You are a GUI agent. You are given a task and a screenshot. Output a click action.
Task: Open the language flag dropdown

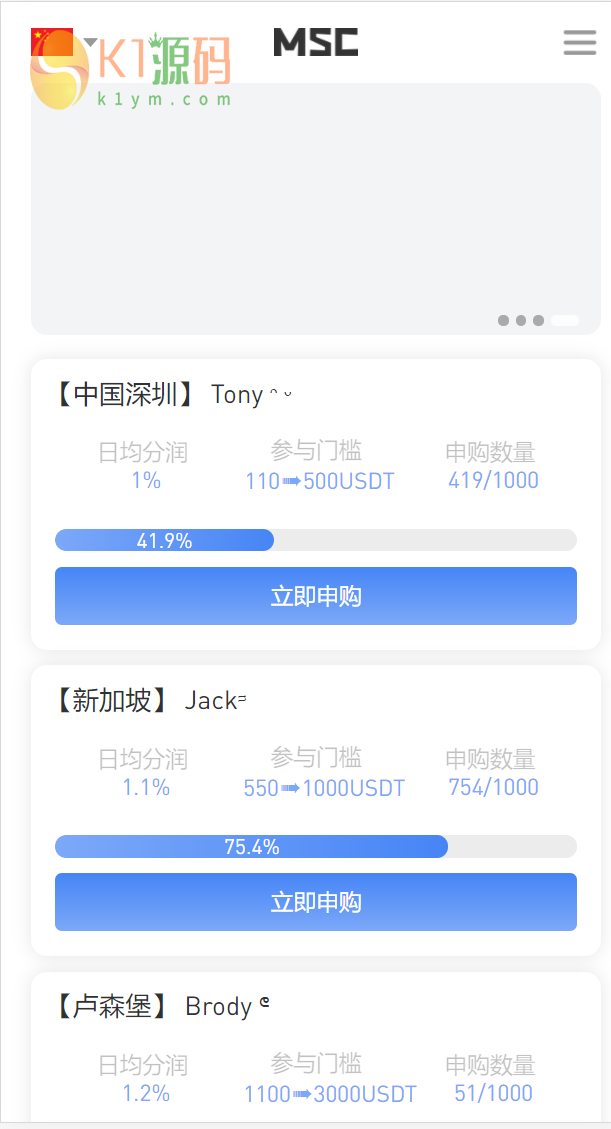pyautogui.click(x=63, y=42)
